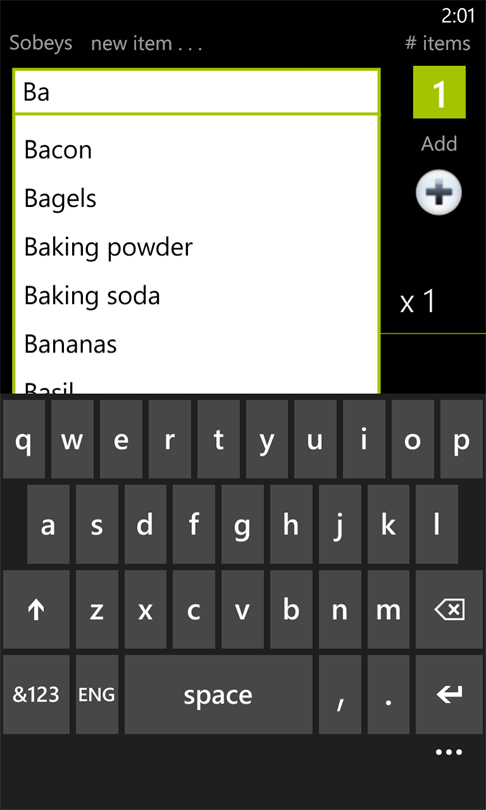Select Baking soda suggestion
Image resolution: width=486 pixels, height=810 pixels.
(x=196, y=296)
